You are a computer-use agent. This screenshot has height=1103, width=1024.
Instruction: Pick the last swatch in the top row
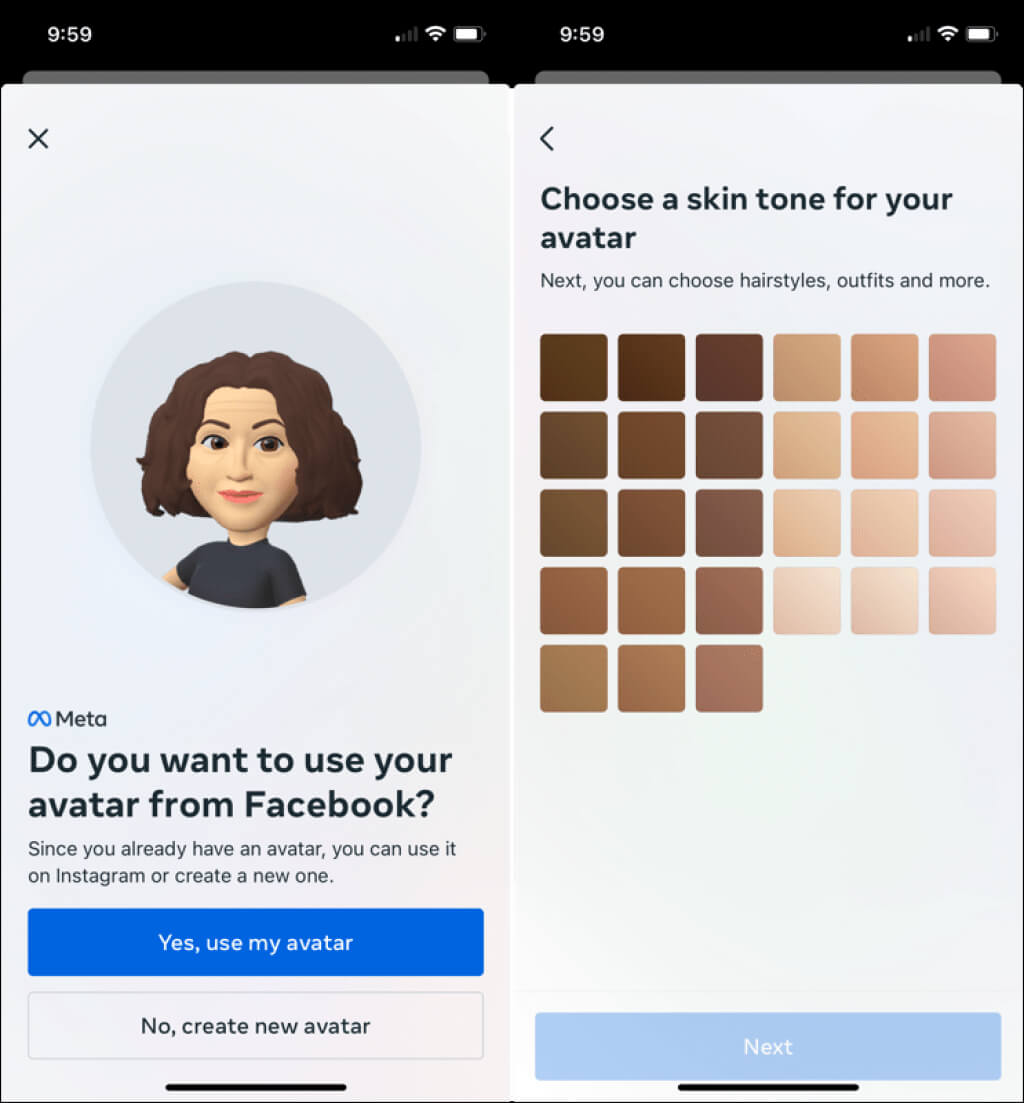click(x=961, y=367)
